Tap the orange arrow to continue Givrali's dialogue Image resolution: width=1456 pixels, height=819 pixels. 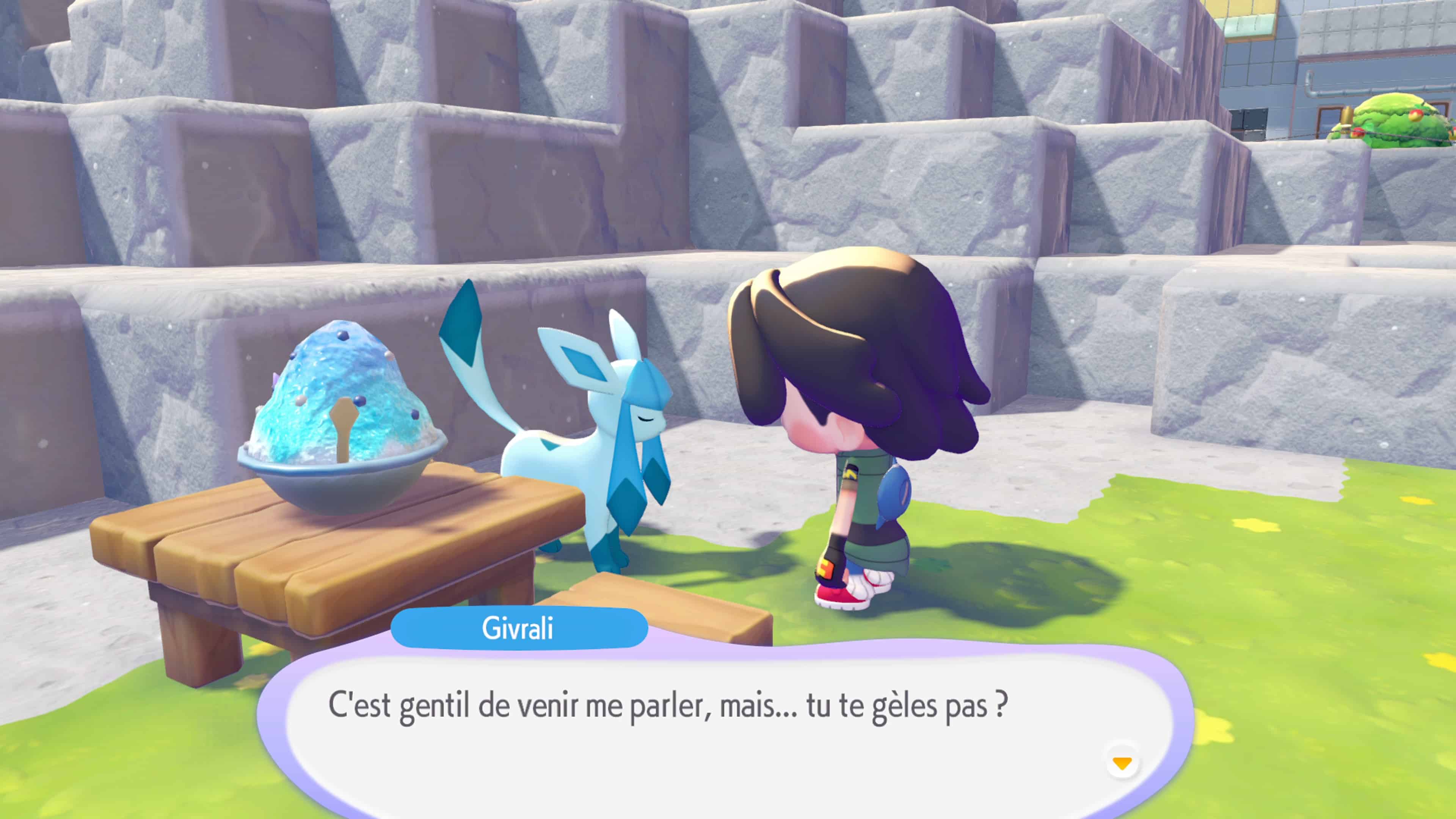tap(1122, 764)
